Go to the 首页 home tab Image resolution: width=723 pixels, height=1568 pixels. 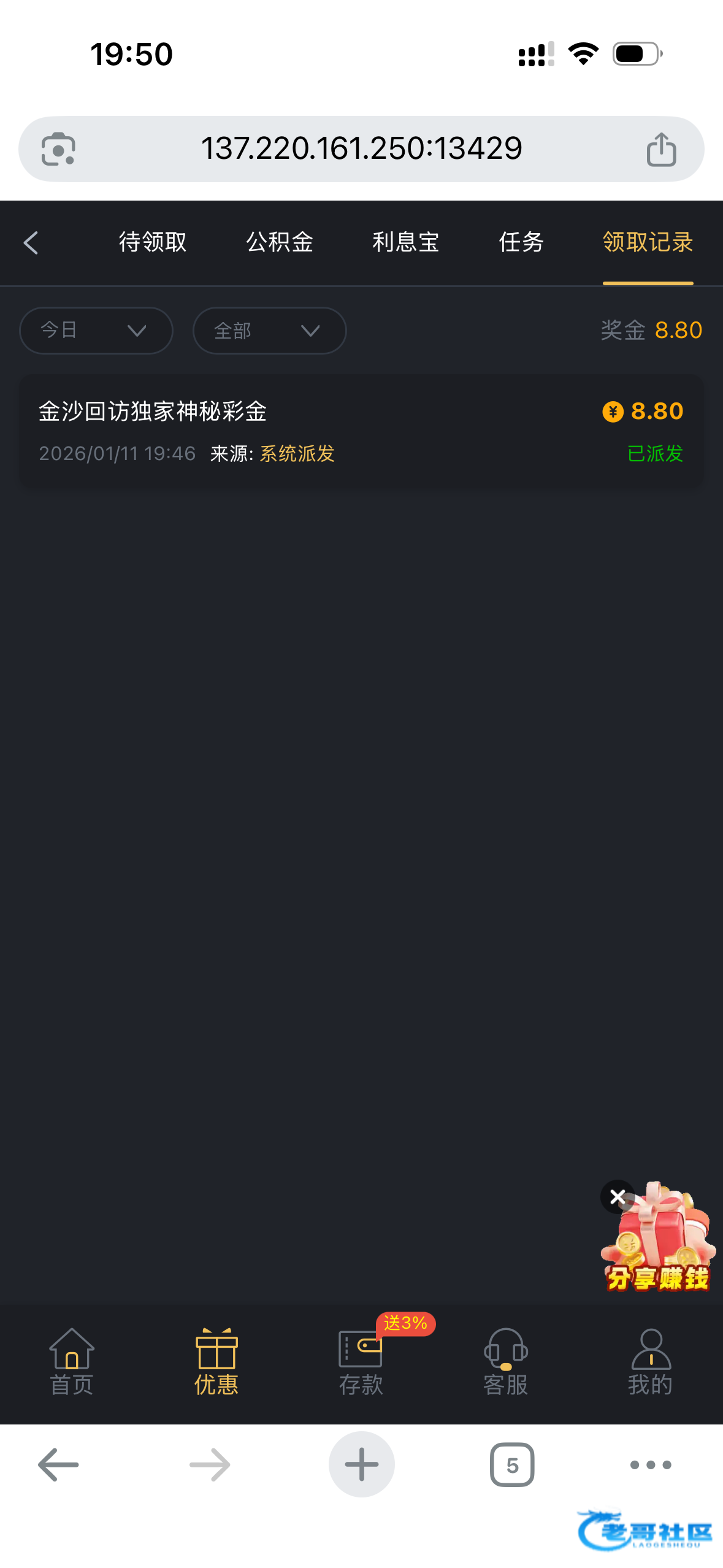point(72,1362)
